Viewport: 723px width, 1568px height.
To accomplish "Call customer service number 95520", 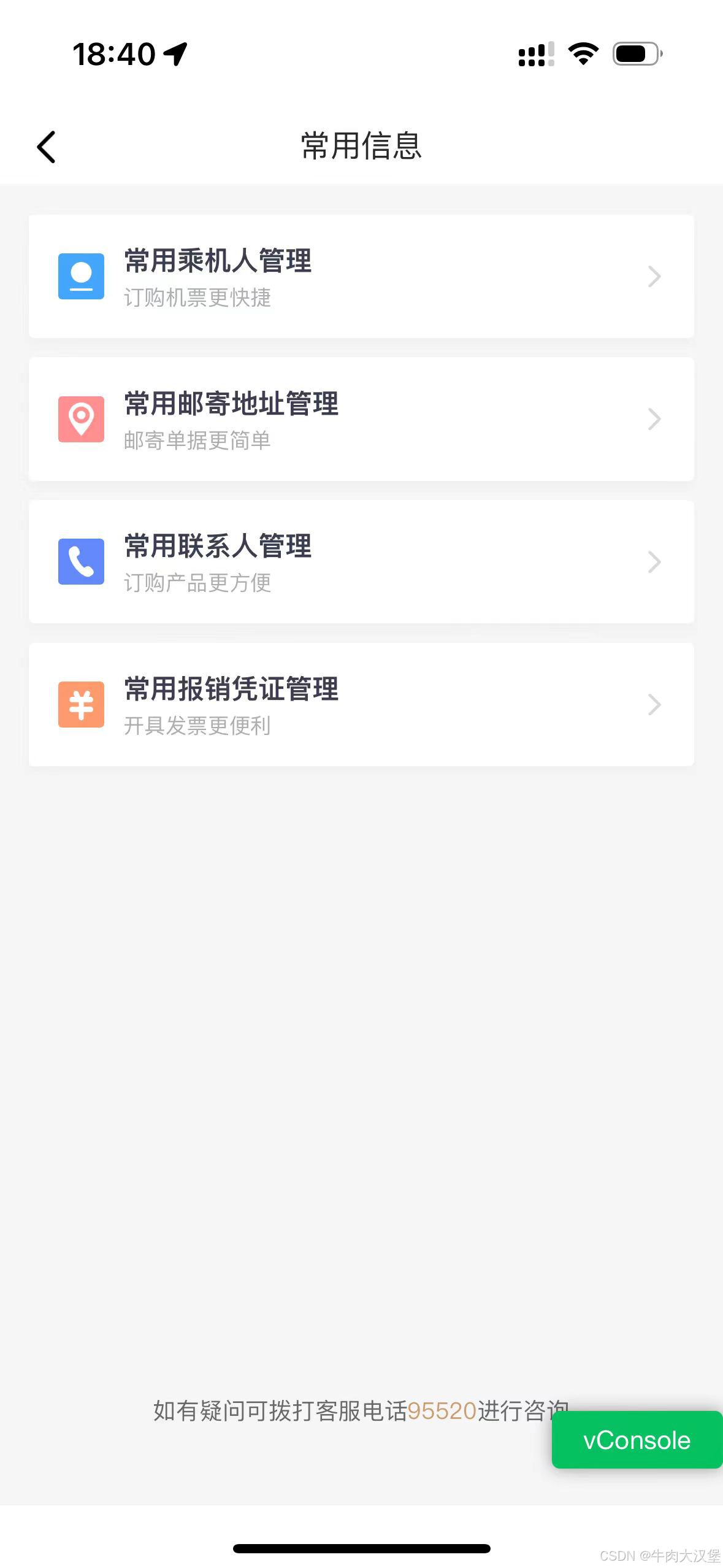I will tap(442, 1411).
